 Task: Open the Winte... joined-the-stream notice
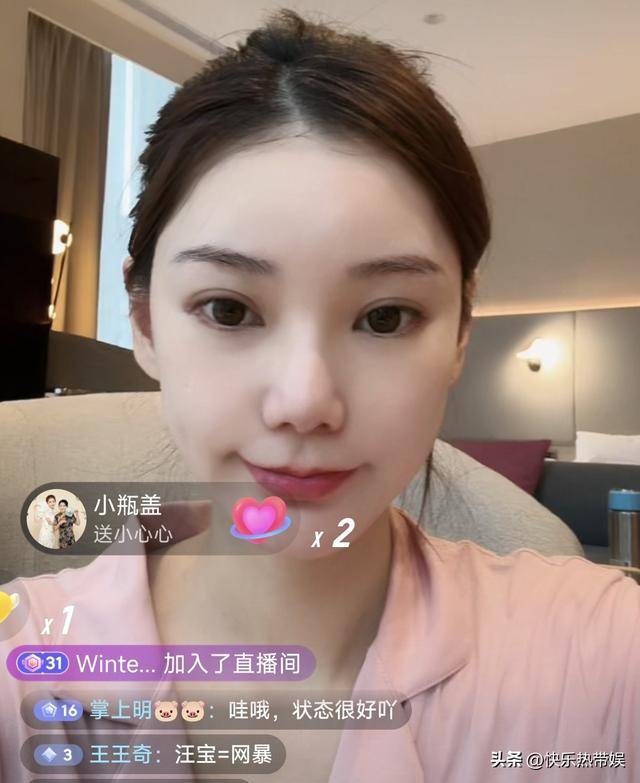160,663
